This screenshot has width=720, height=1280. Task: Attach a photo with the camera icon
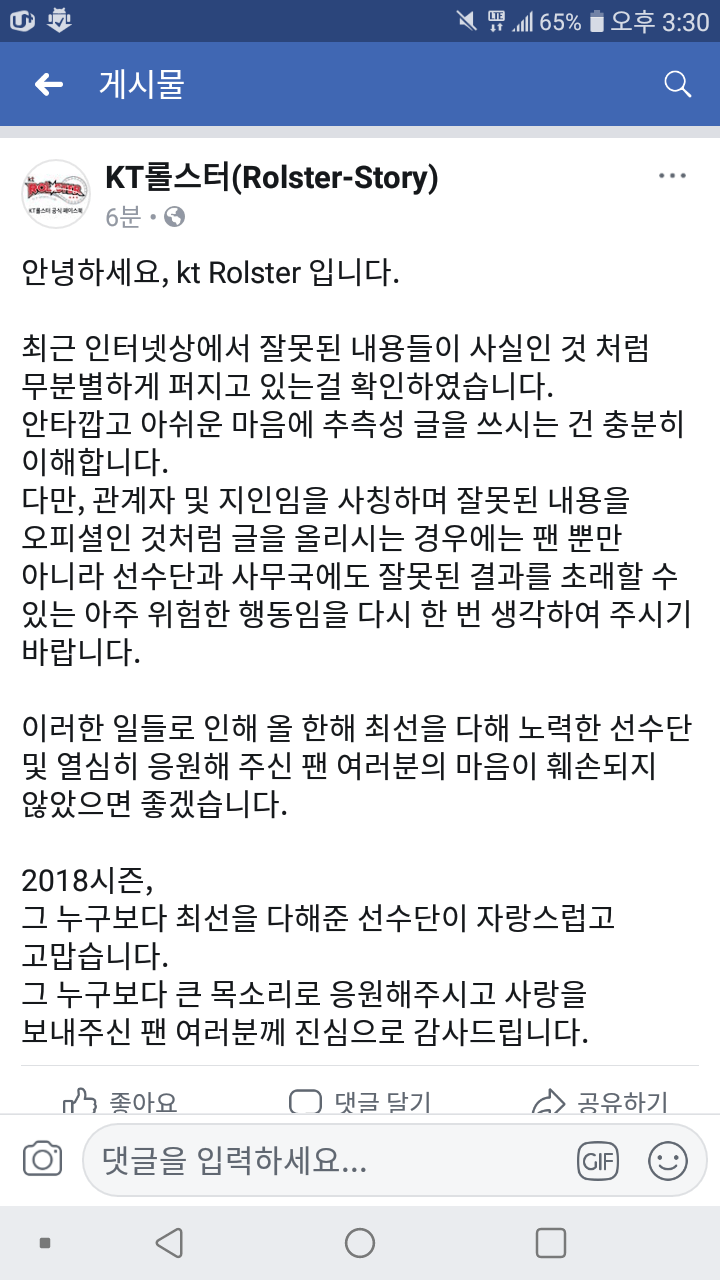click(x=42, y=1160)
